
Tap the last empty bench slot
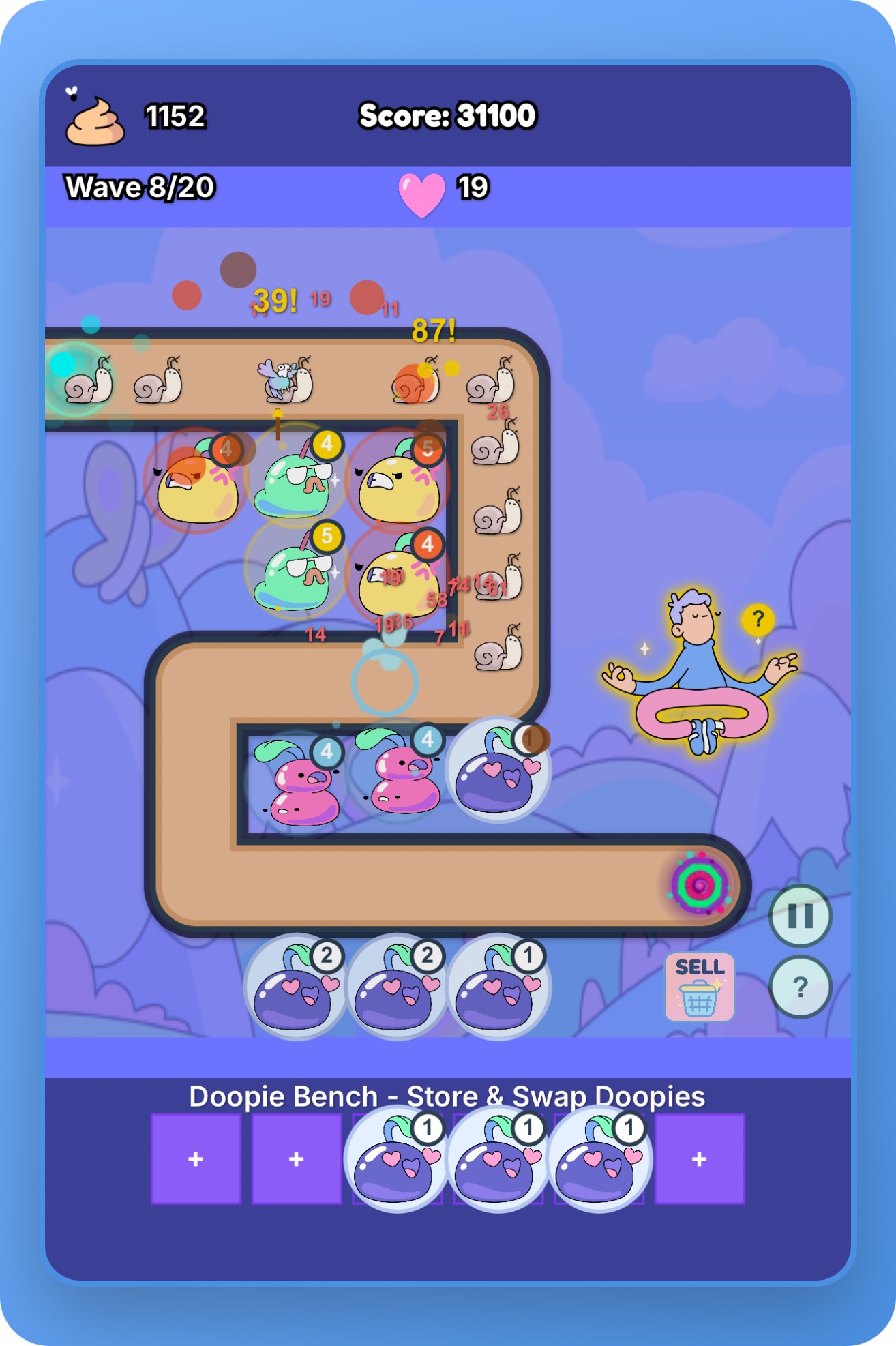tap(700, 1158)
